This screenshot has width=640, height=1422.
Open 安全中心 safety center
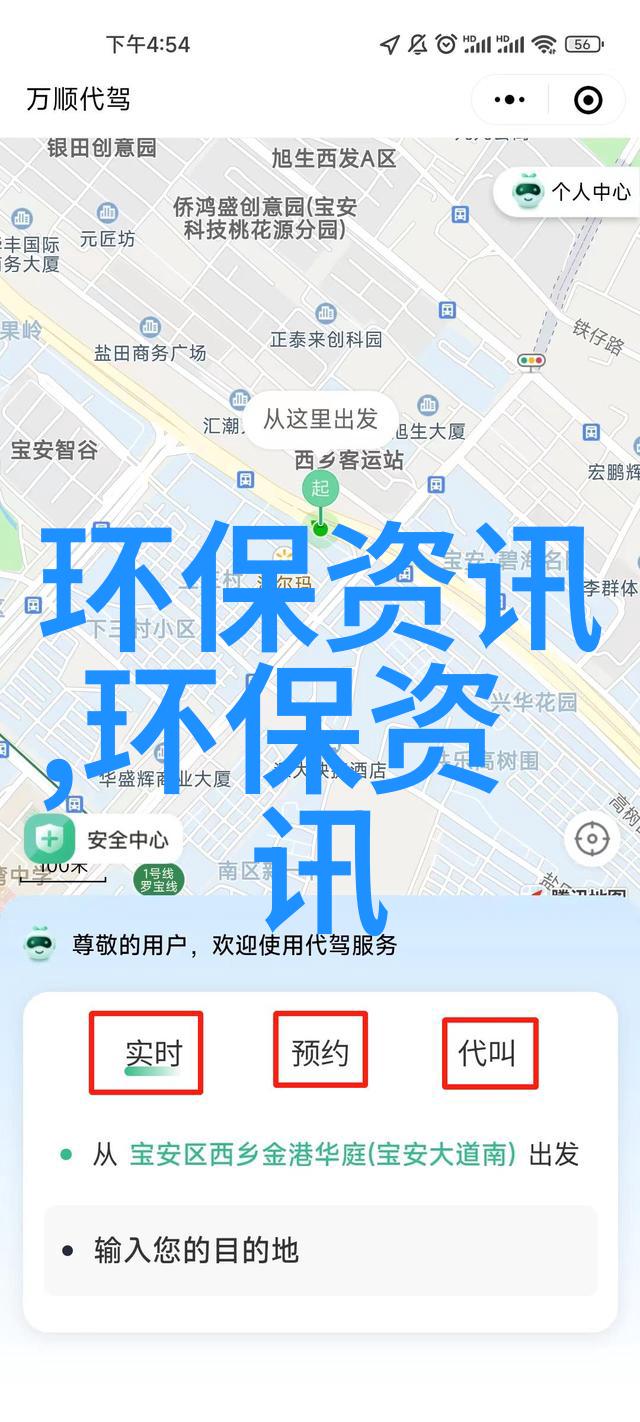coord(99,841)
